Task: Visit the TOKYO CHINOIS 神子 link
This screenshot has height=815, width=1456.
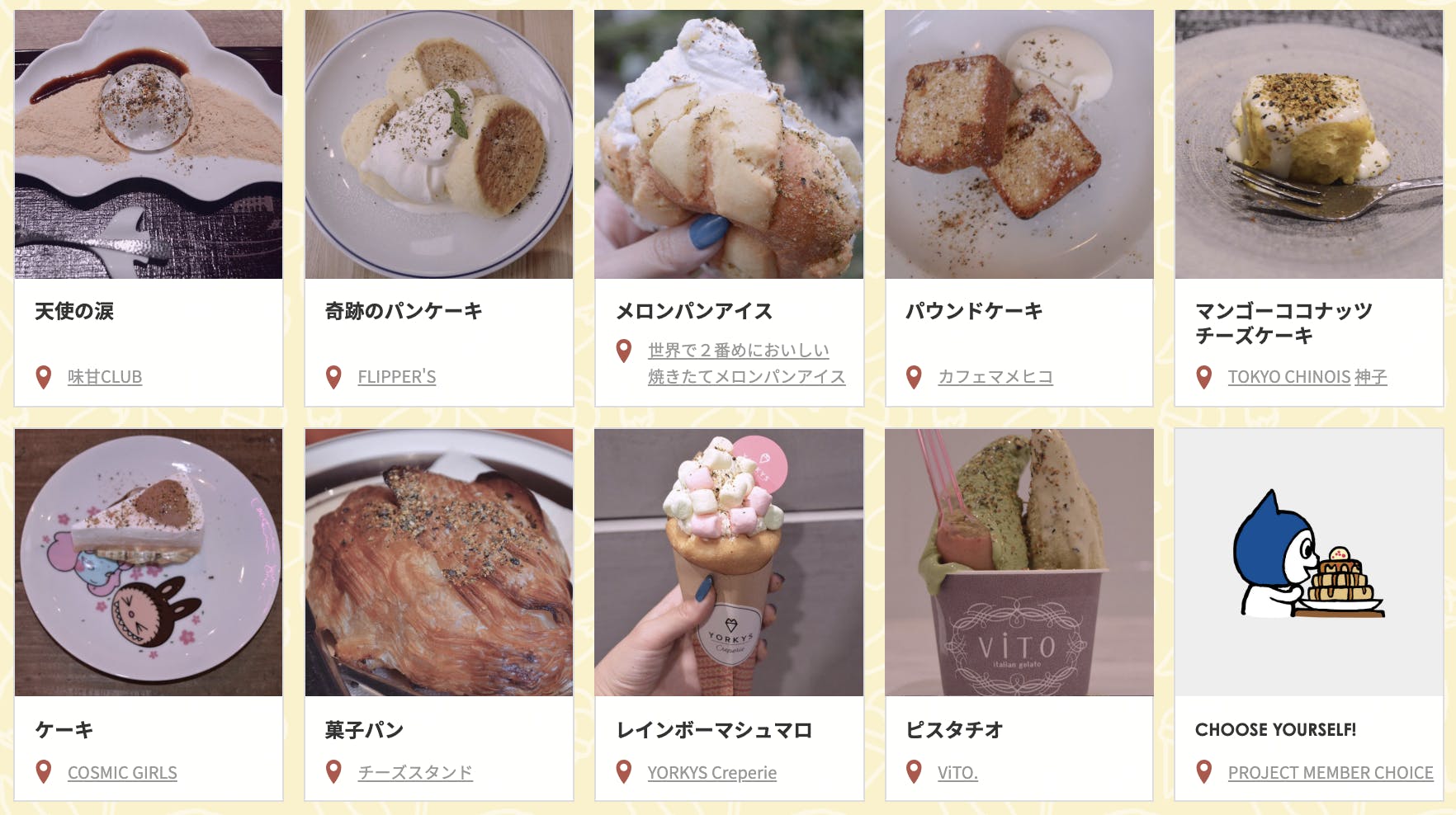Action: 1307,377
